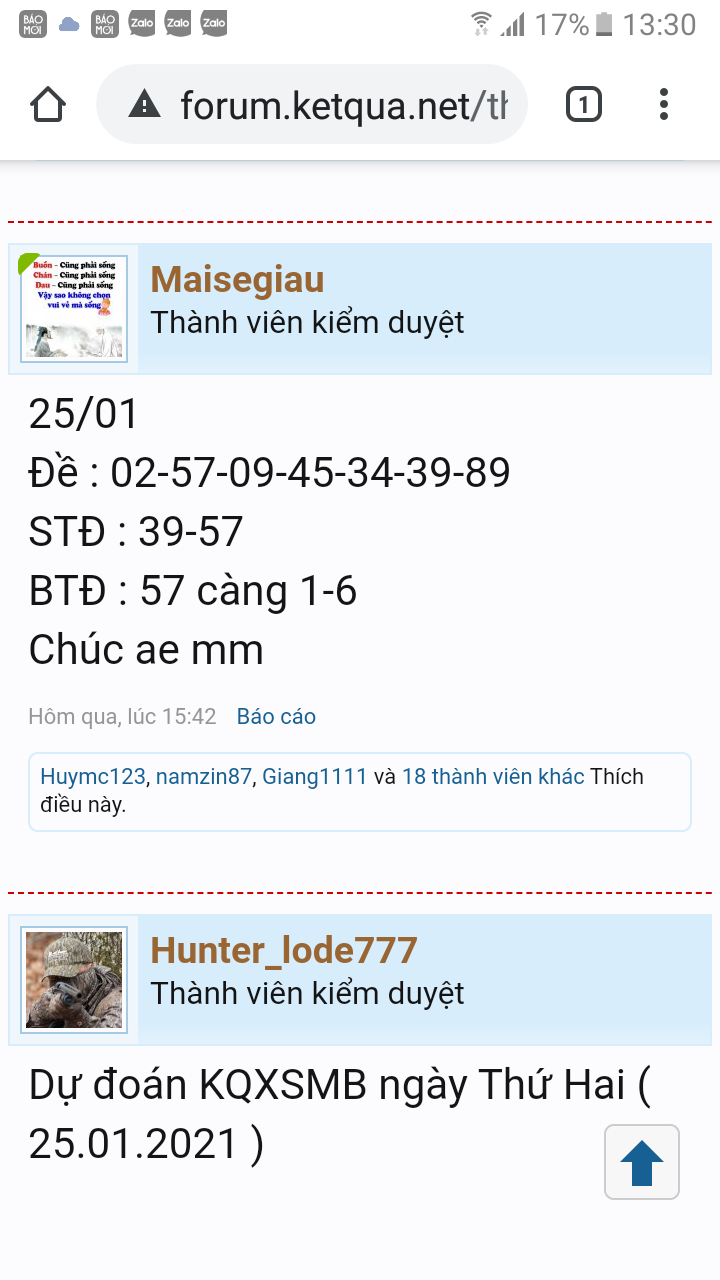Go to the browser home page

coord(48,104)
